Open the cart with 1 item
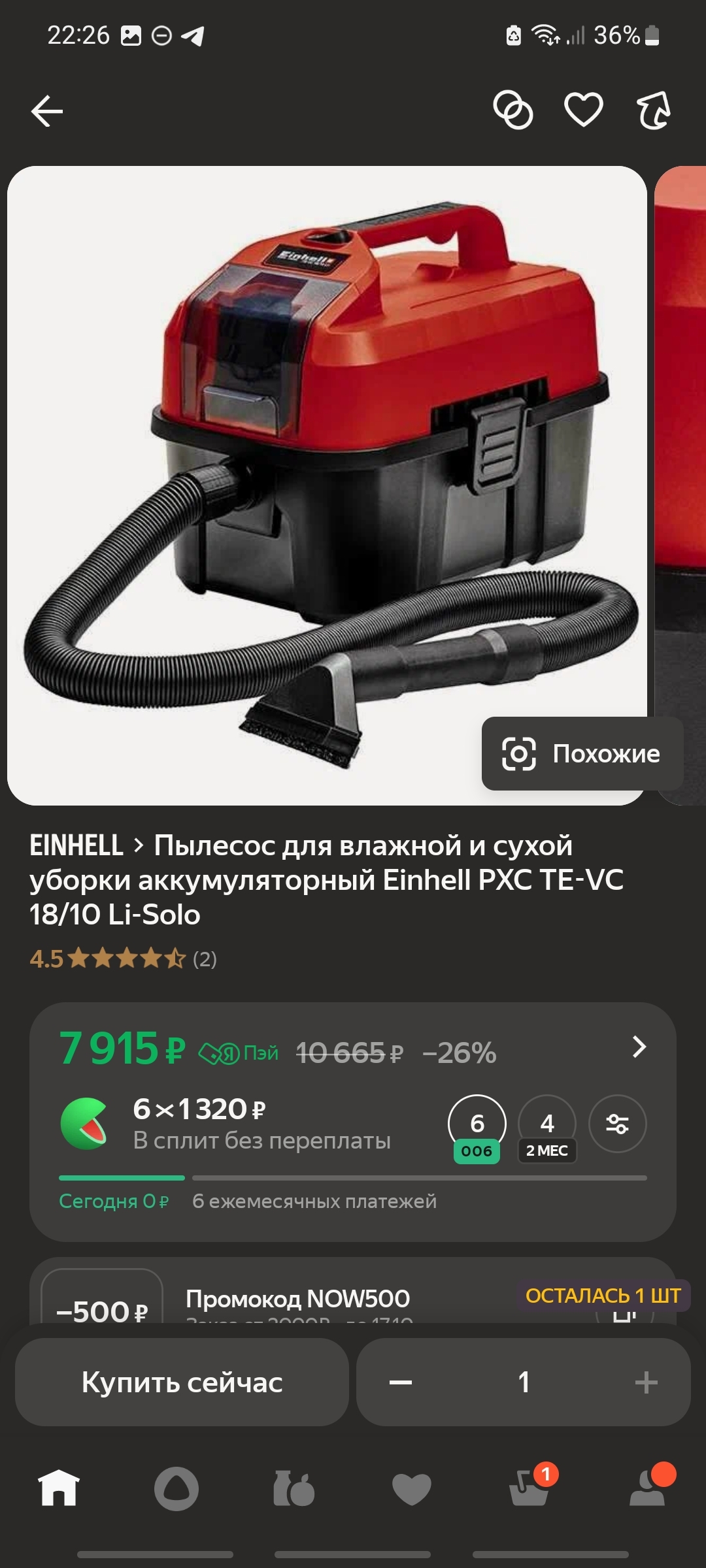This screenshot has width=706, height=1568. pos(529,1488)
